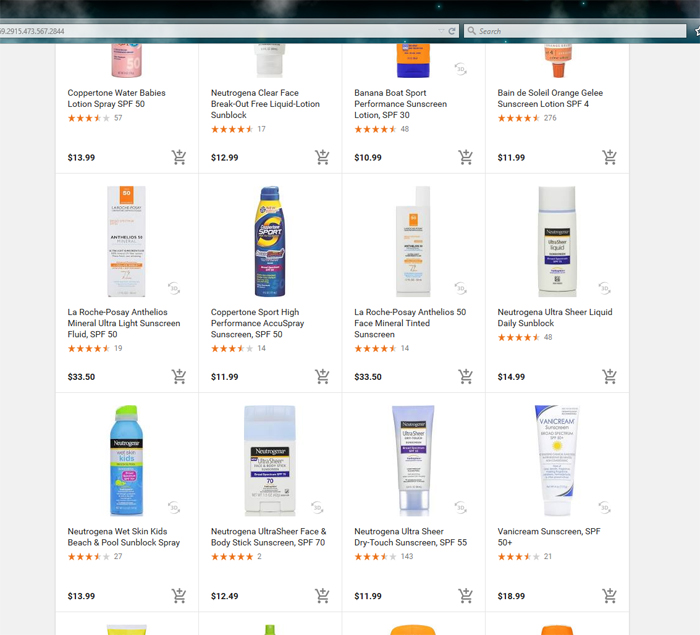Add Banana Boat Sport lotion to cart
Screen dimensions: 700x635
(465, 157)
